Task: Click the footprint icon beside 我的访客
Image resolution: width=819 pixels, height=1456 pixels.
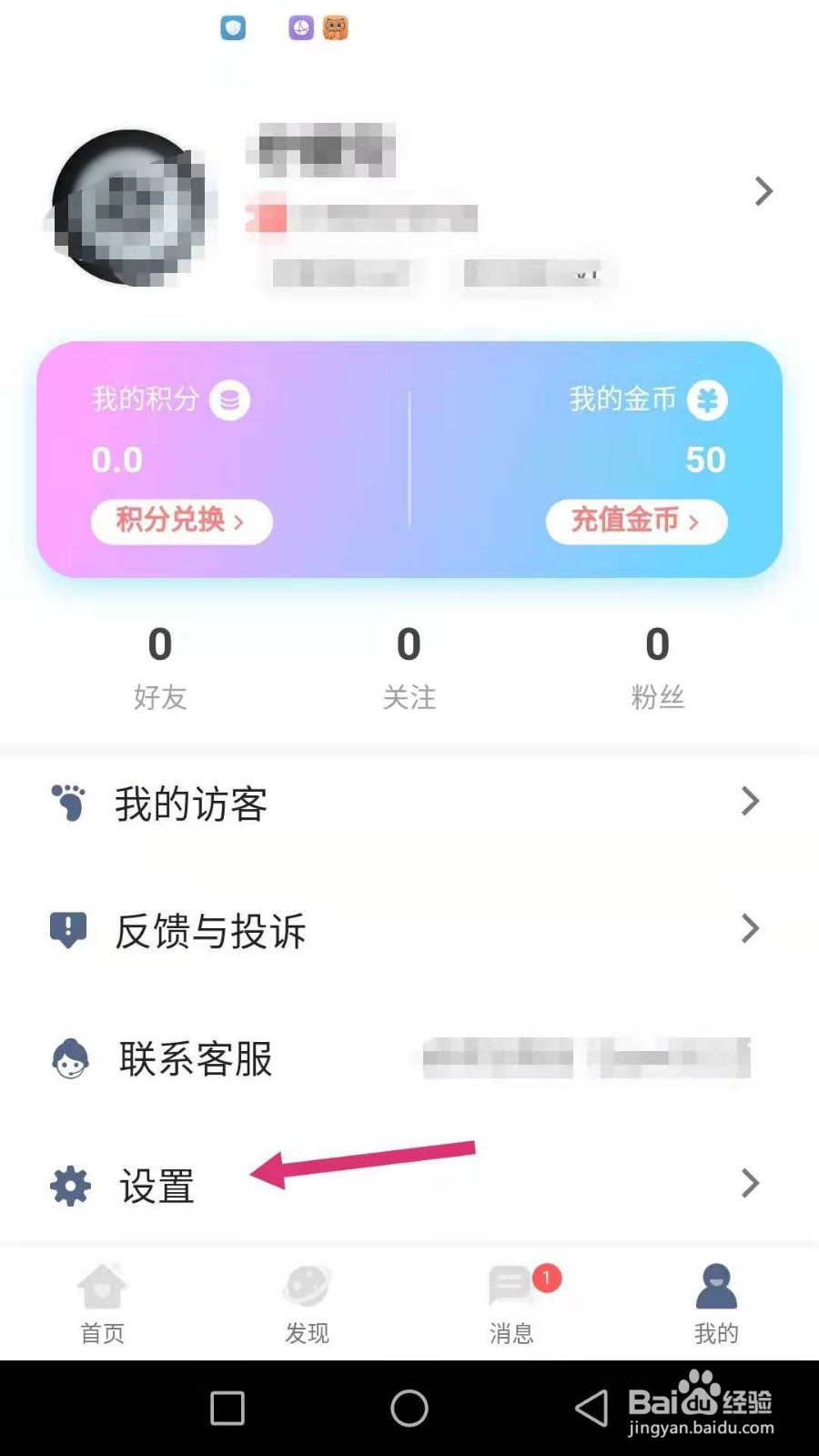Action: [66, 802]
